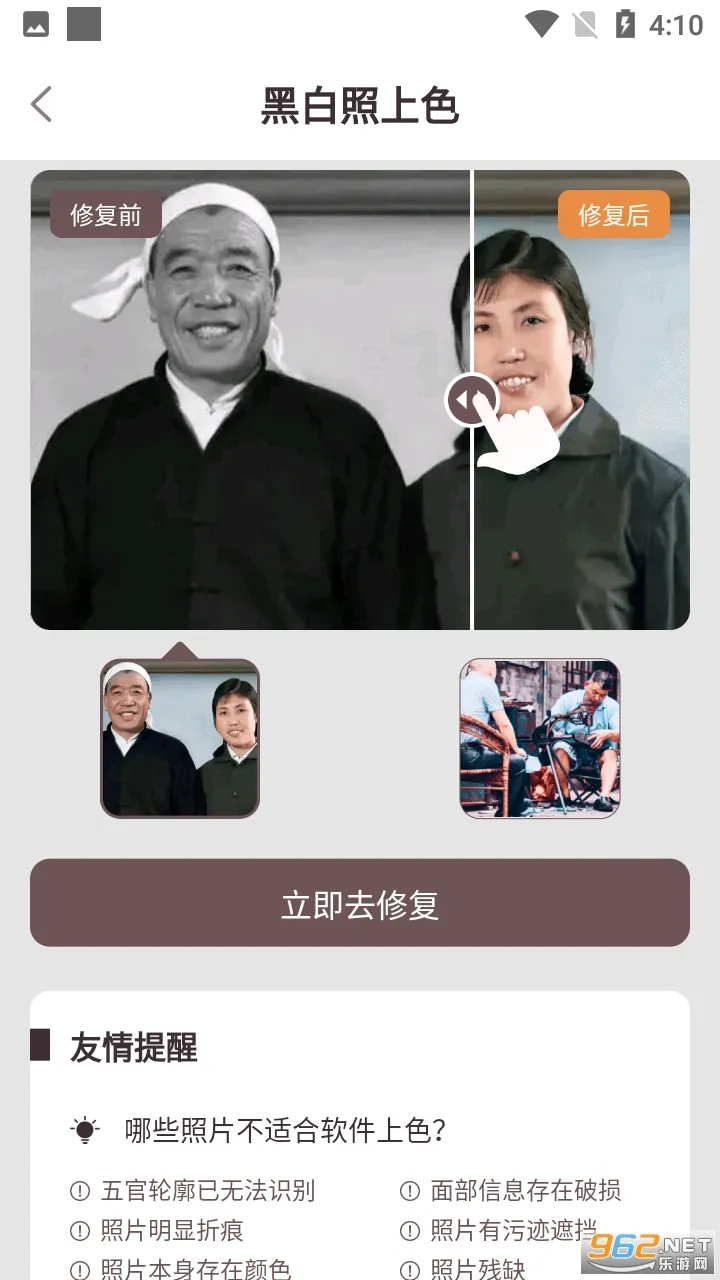Click the dark square bookmark icon beside 友情提醒

point(42,1046)
